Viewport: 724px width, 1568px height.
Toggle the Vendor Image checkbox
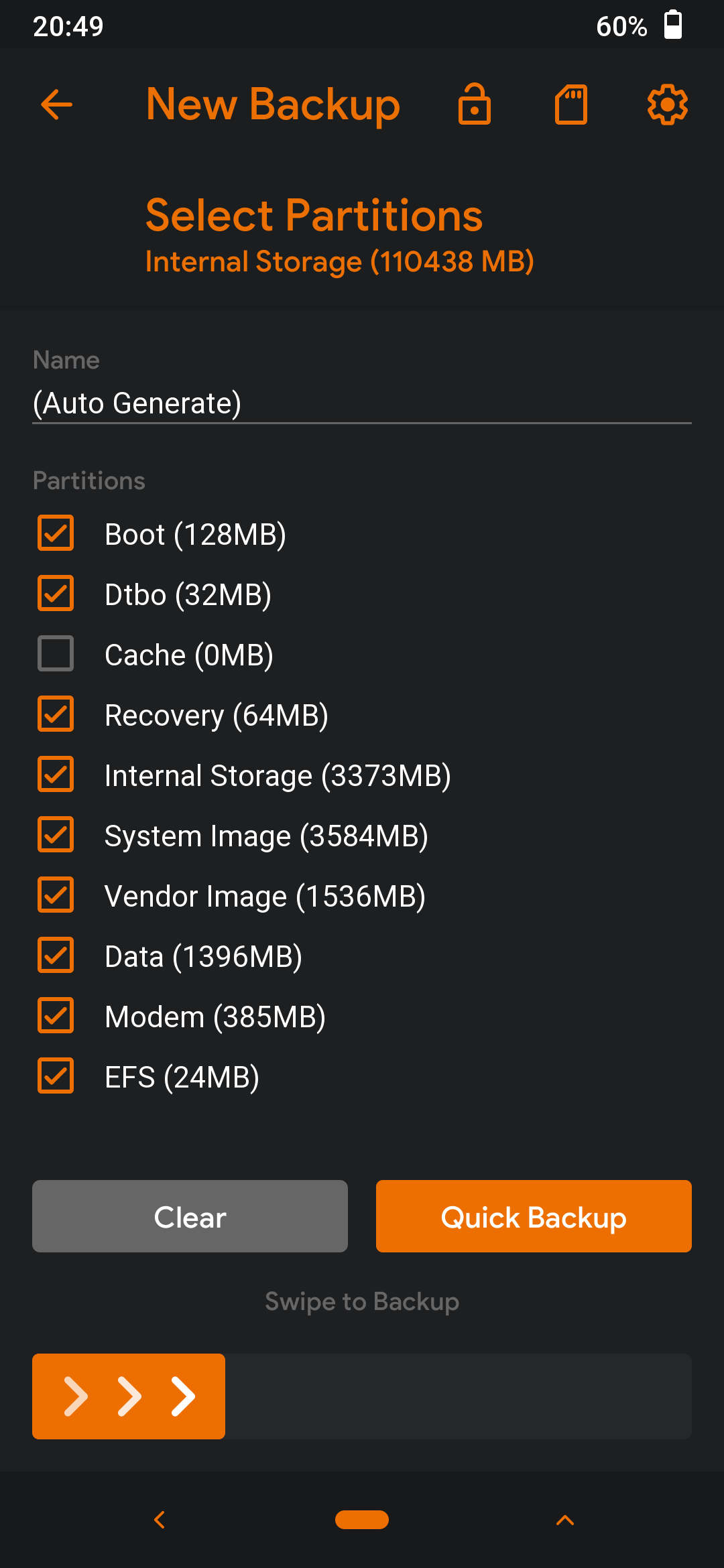[56, 895]
